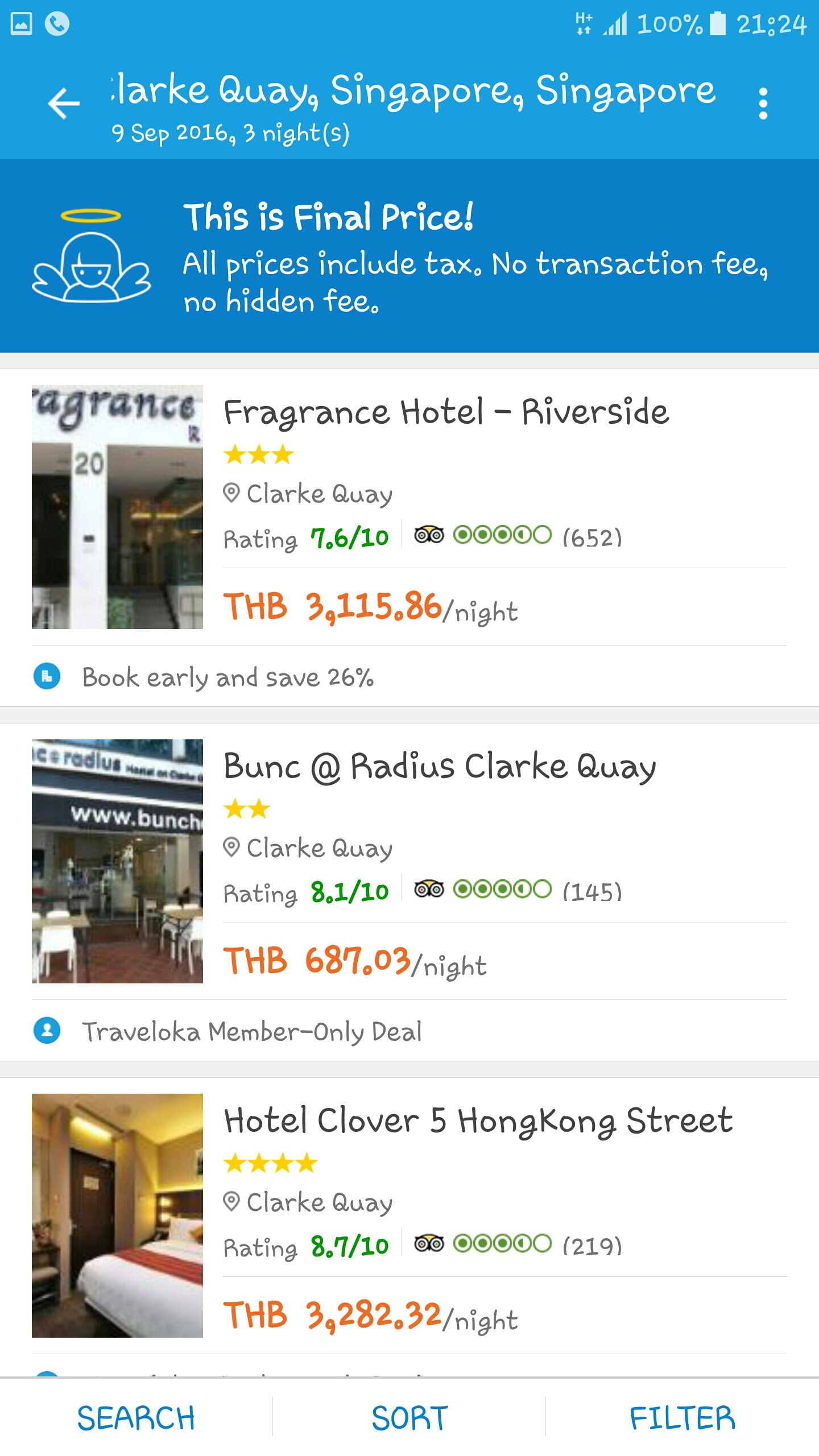Go back using the arrow icon

tap(64, 104)
